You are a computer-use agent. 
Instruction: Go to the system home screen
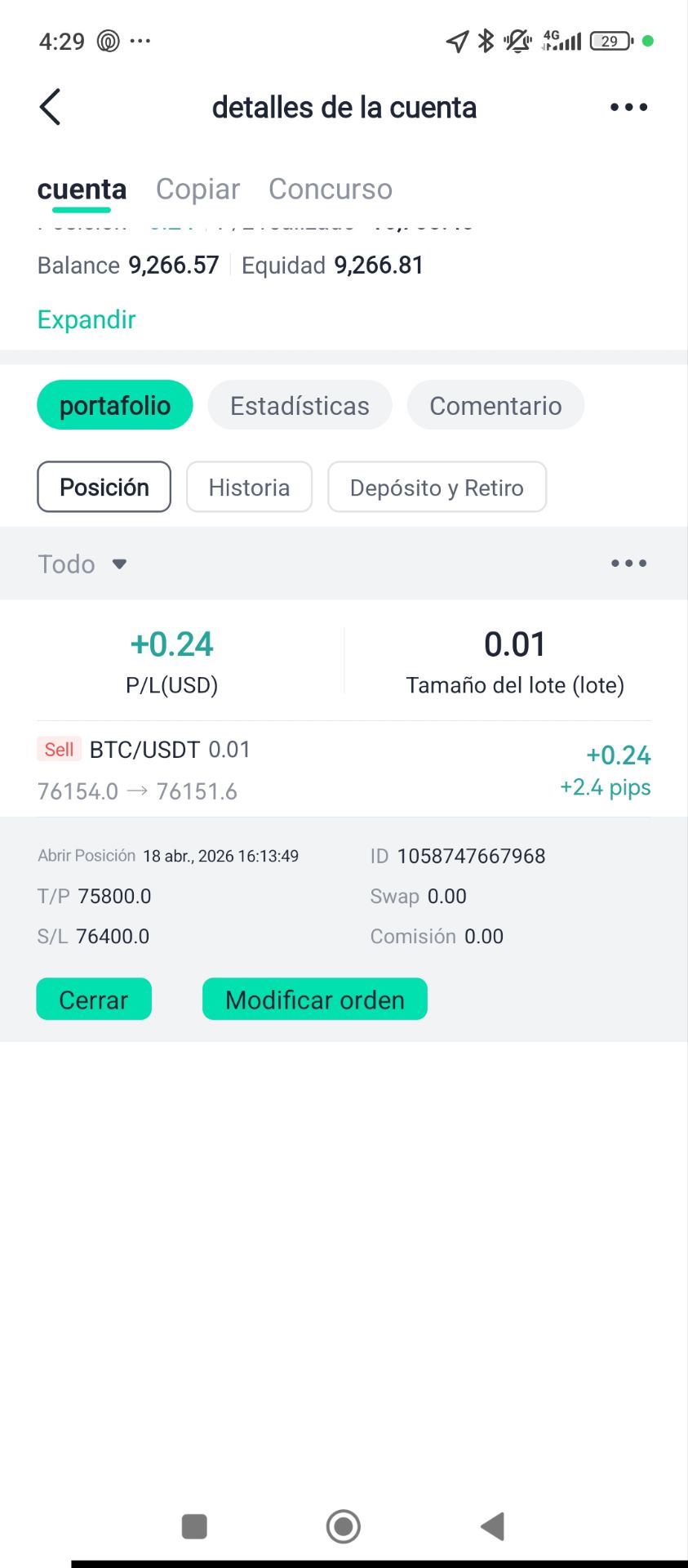pyautogui.click(x=343, y=1526)
